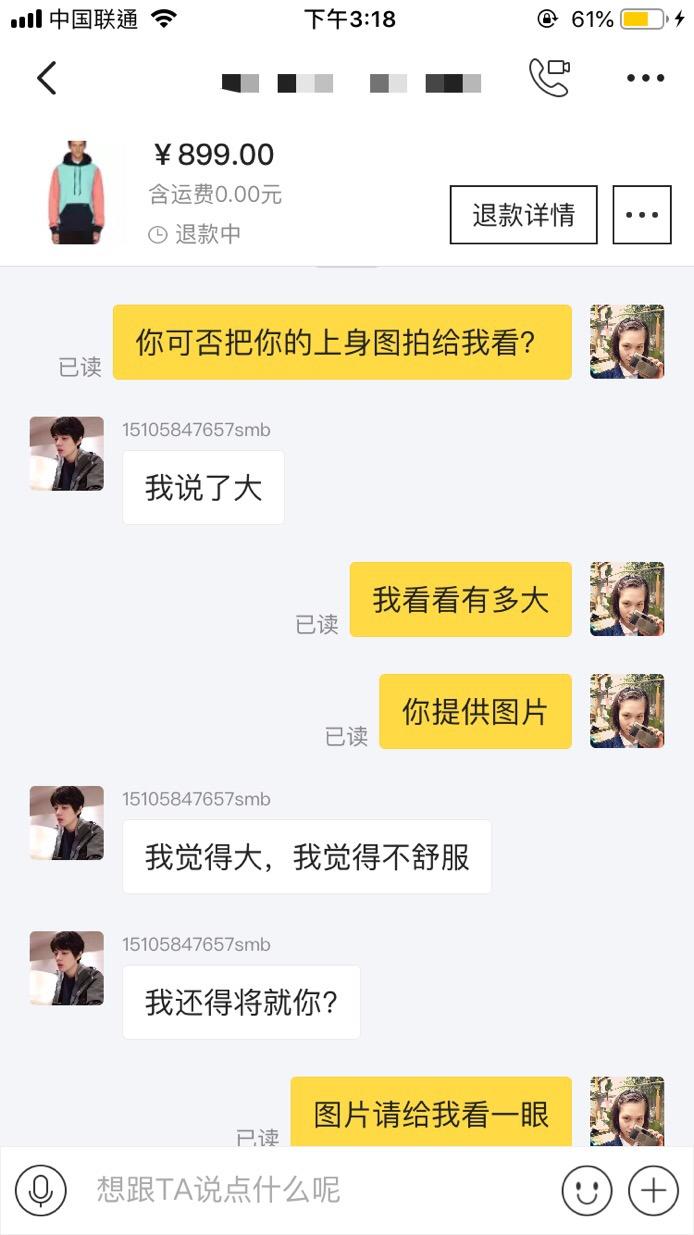The image size is (694, 1235).
Task: Tap the three-dot button beside 退款详情
Action: pyautogui.click(x=642, y=215)
